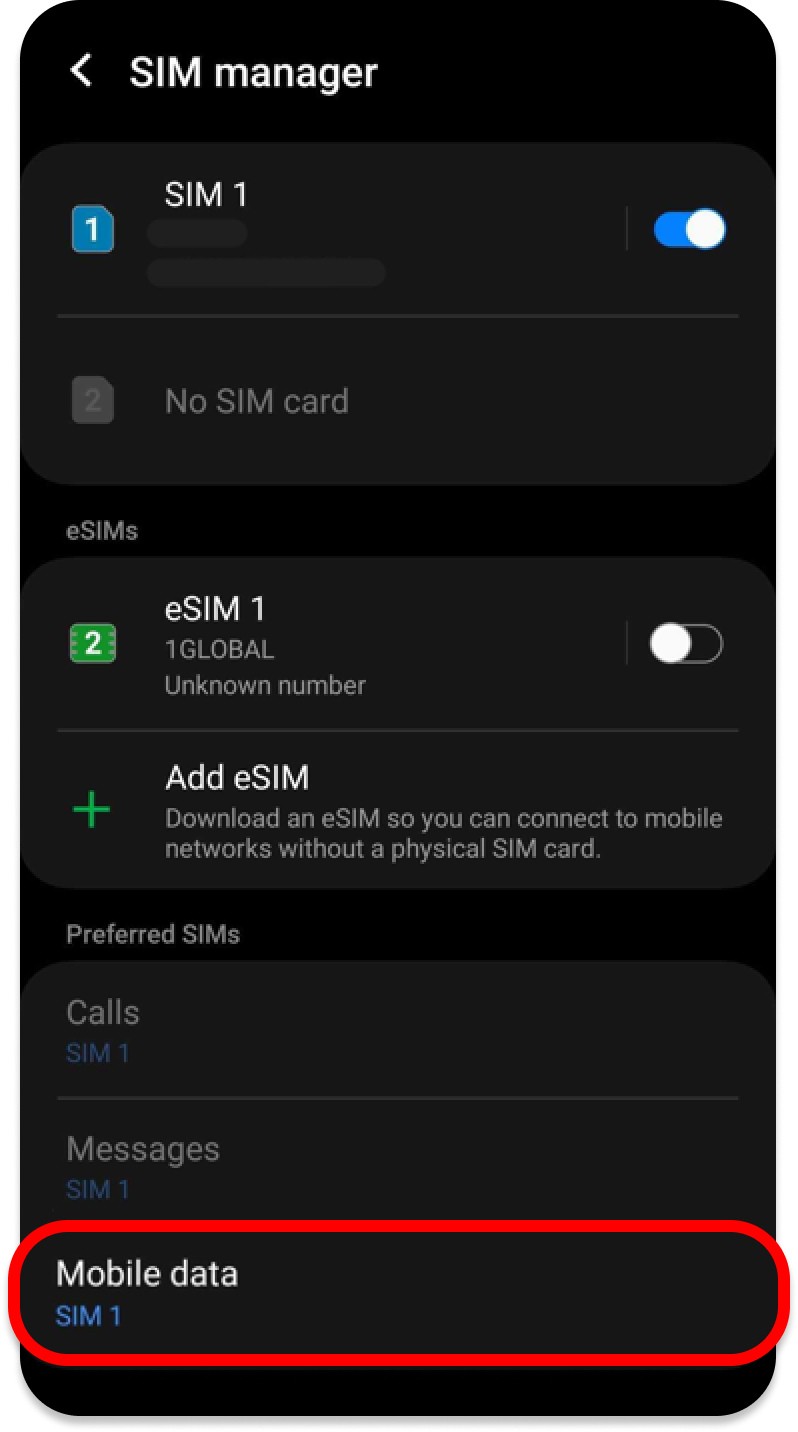The image size is (798, 1432).
Task: Turn off the SIM 1 switch
Action: [689, 229]
